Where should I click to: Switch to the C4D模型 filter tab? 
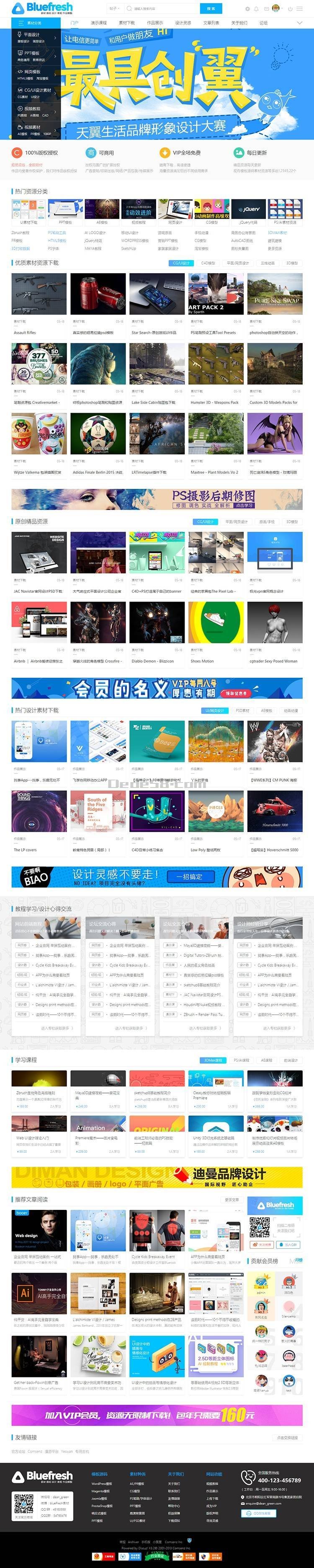(208, 263)
